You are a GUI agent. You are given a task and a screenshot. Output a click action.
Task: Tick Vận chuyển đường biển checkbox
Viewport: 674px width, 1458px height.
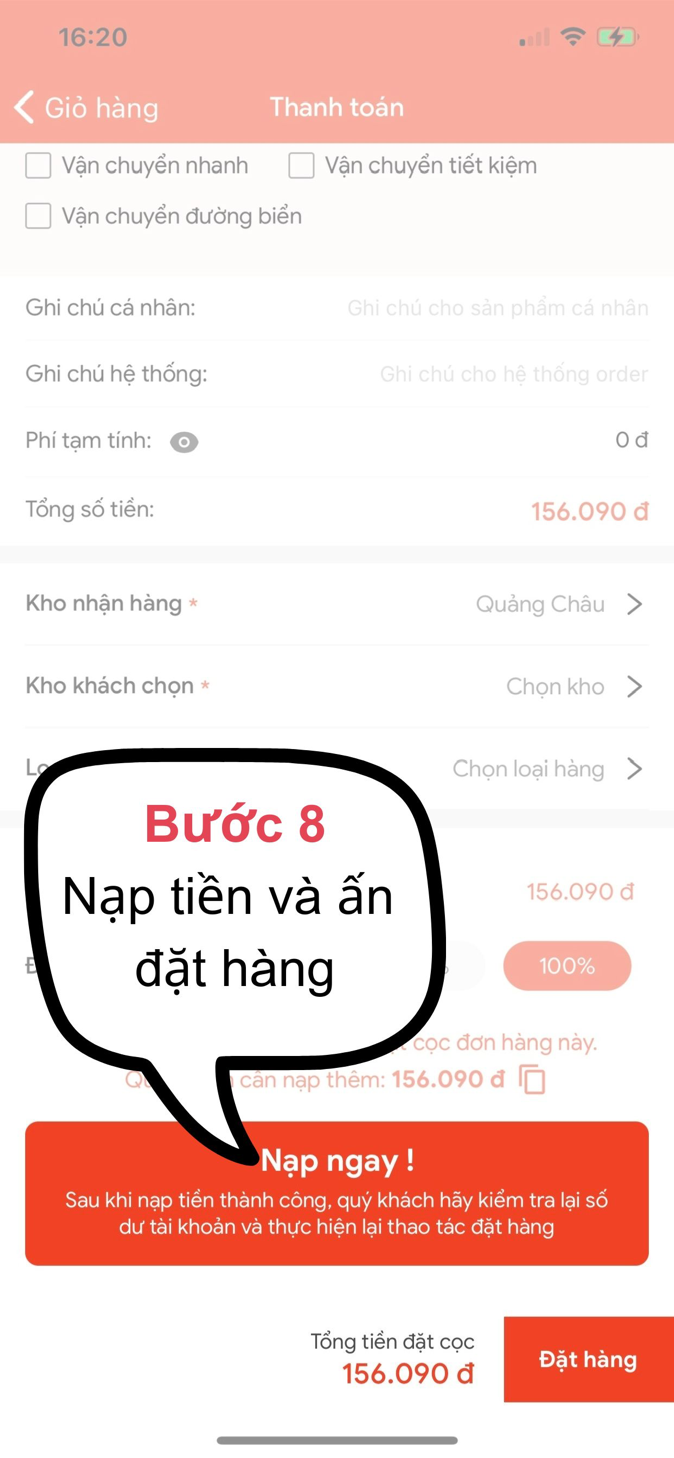pos(38,216)
